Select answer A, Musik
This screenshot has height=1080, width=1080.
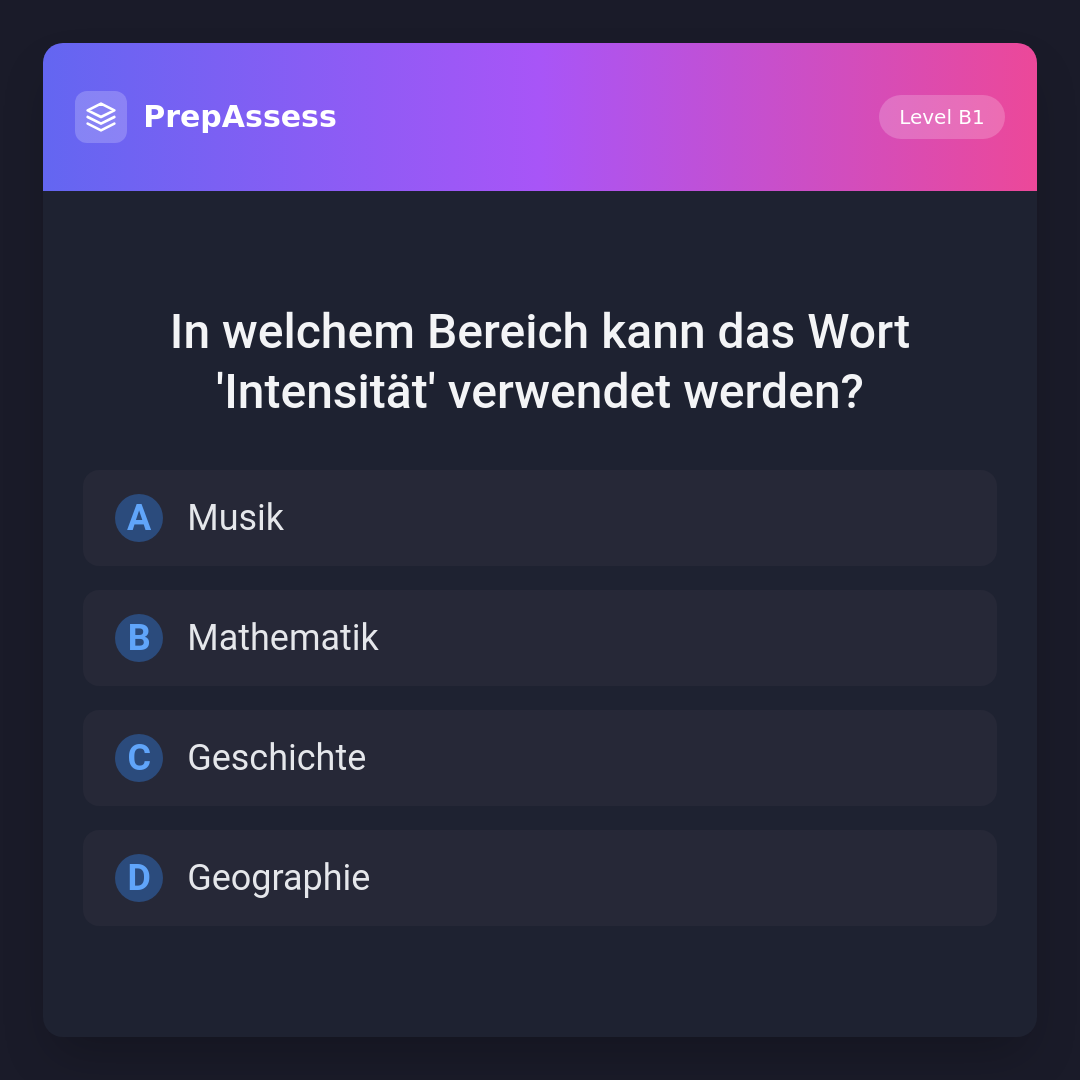[539, 518]
